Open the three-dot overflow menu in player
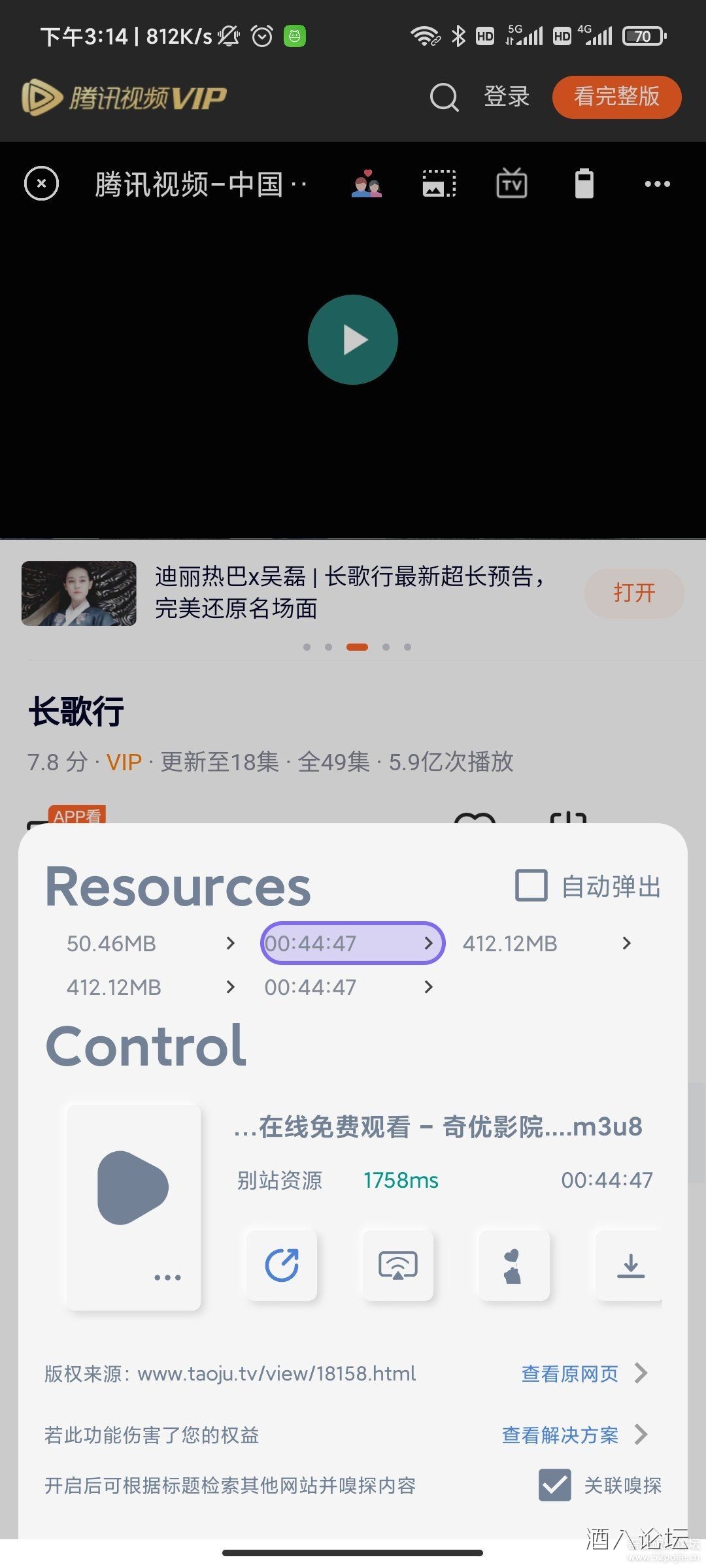Screen dimensions: 706x1568 pos(657,184)
